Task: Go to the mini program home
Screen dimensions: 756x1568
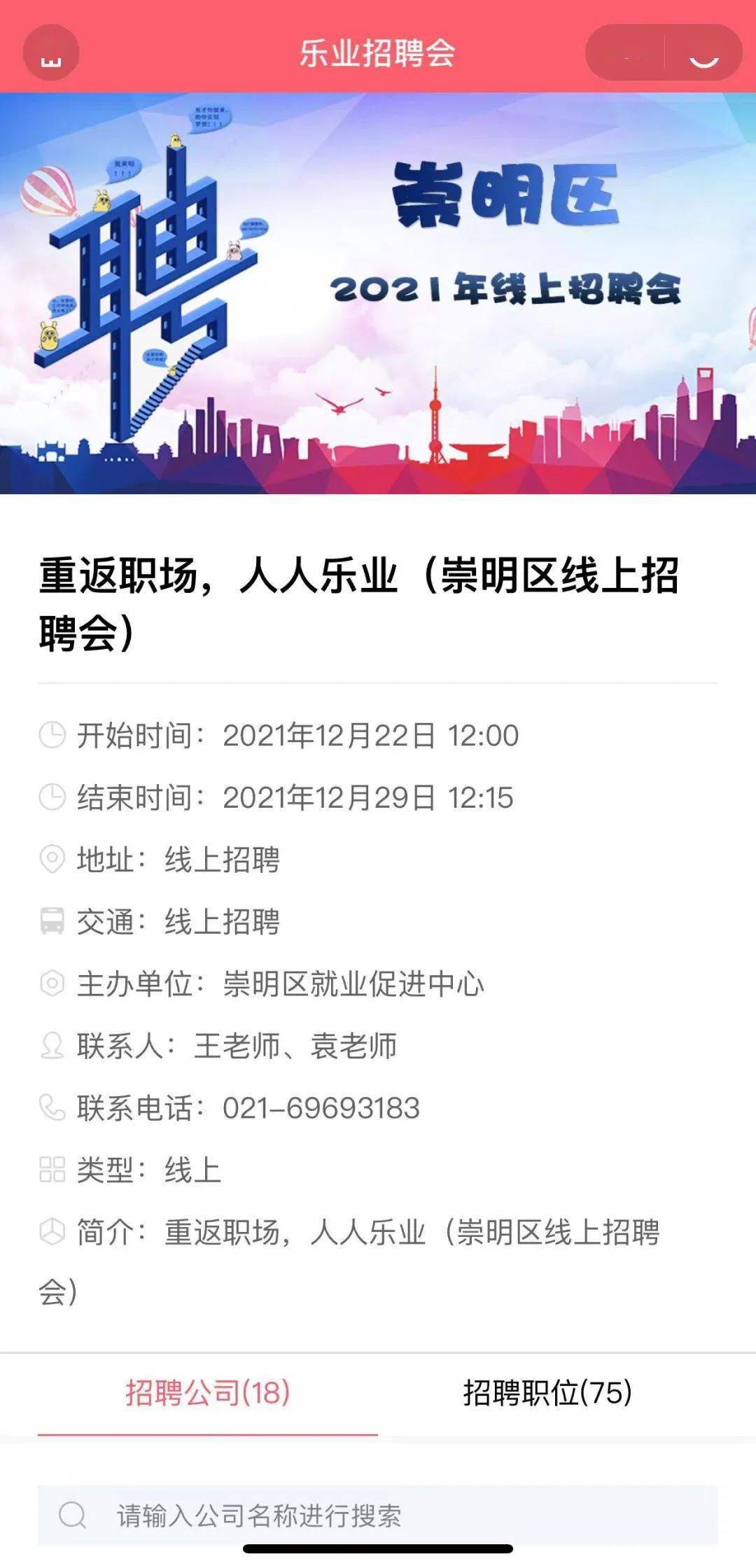Action: [x=51, y=52]
